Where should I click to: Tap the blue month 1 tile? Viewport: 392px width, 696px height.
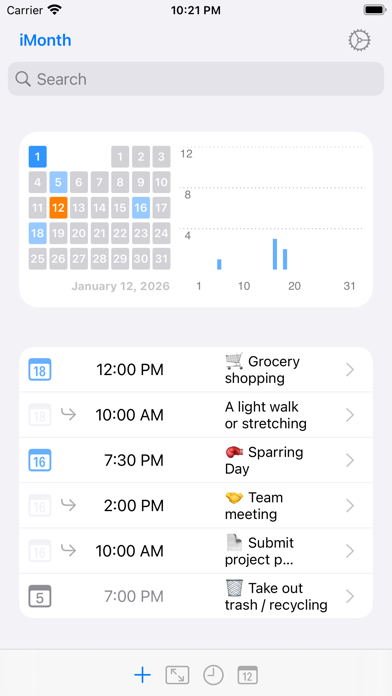(38, 157)
